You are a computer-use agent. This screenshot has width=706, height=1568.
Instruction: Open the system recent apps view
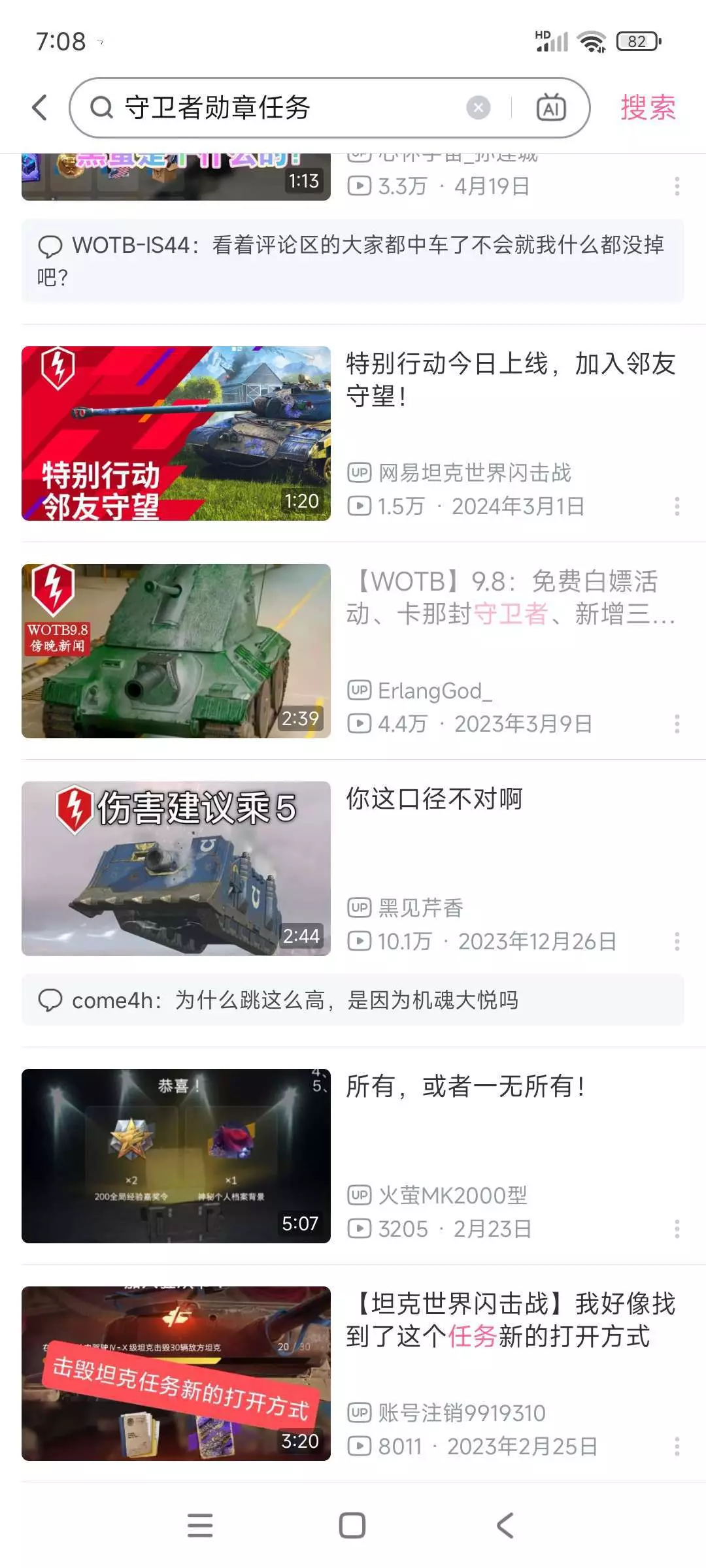200,1526
